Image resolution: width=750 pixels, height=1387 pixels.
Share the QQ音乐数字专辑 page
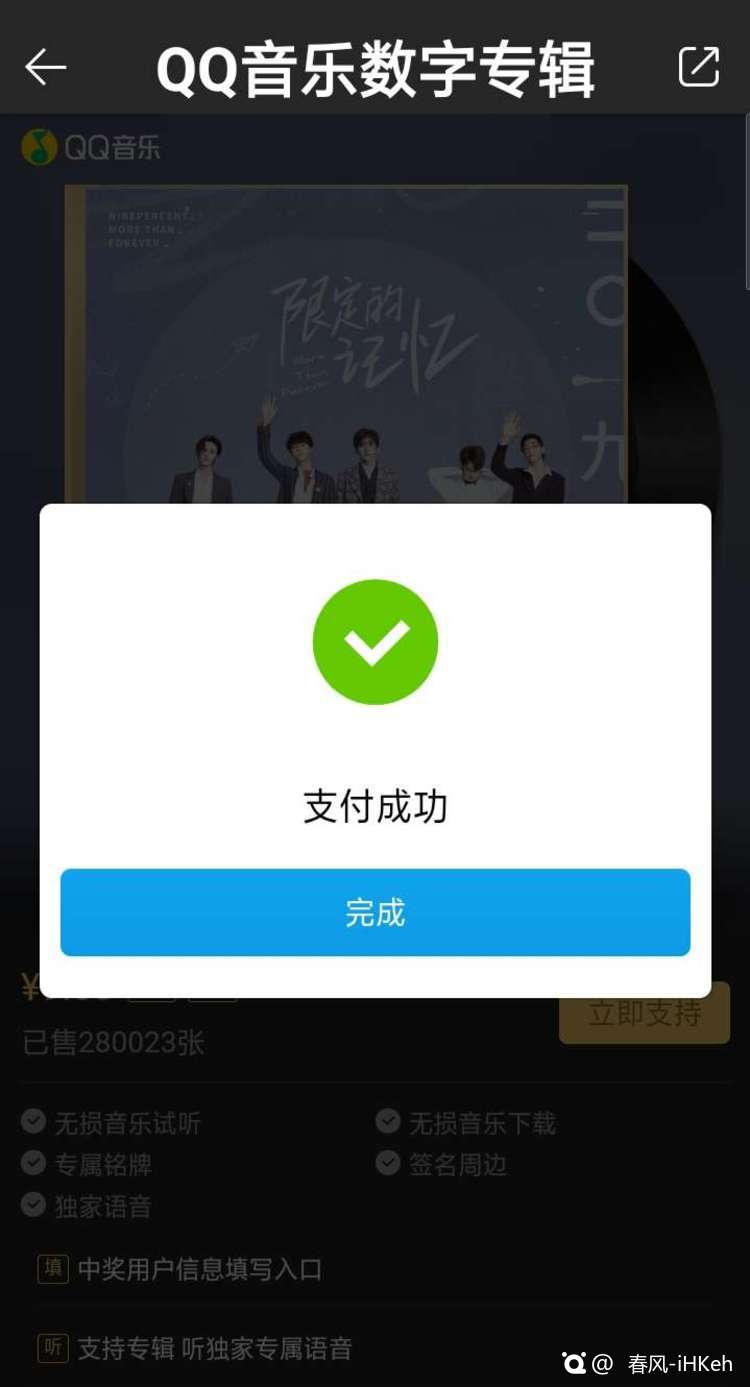[698, 67]
